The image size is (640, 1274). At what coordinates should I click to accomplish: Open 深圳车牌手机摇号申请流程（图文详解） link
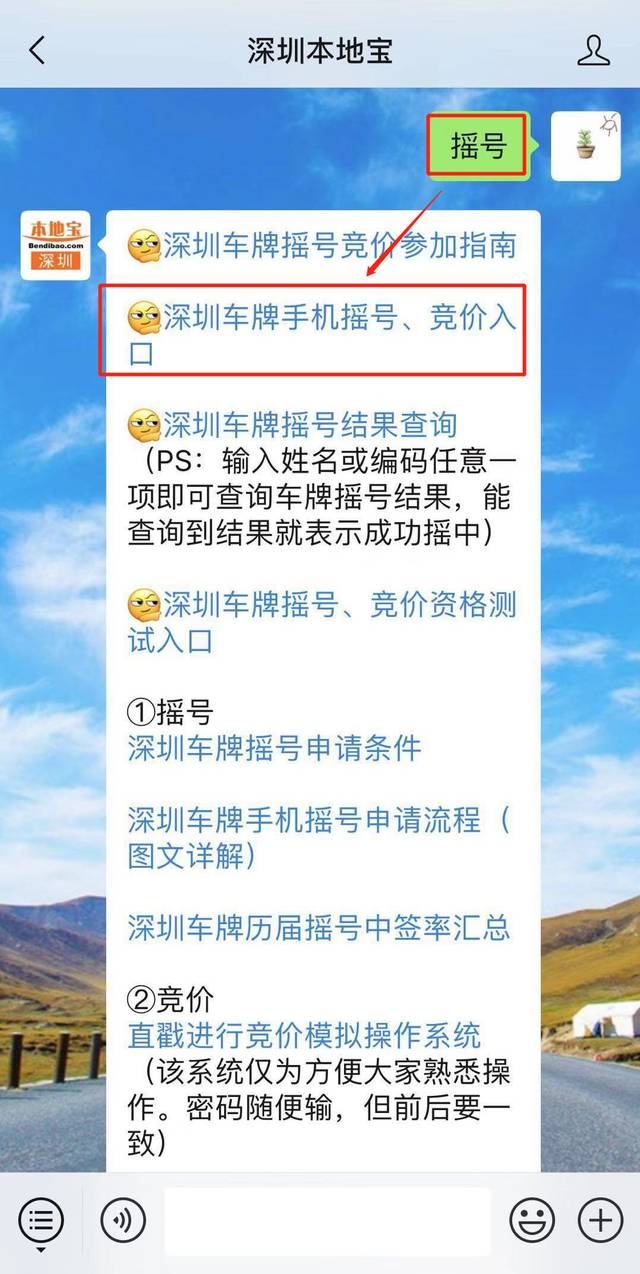pos(318,821)
